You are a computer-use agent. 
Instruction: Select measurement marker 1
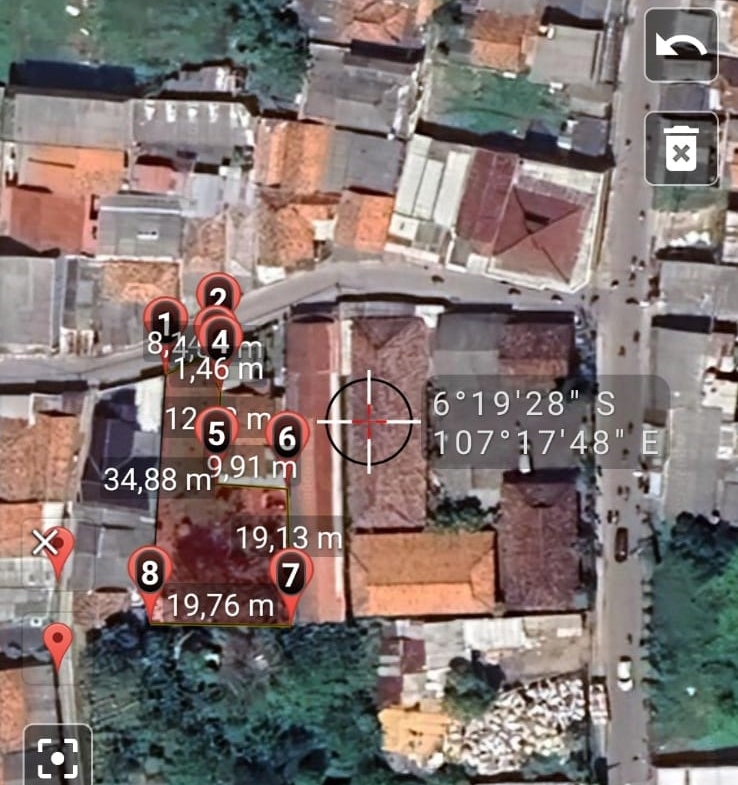(166, 322)
